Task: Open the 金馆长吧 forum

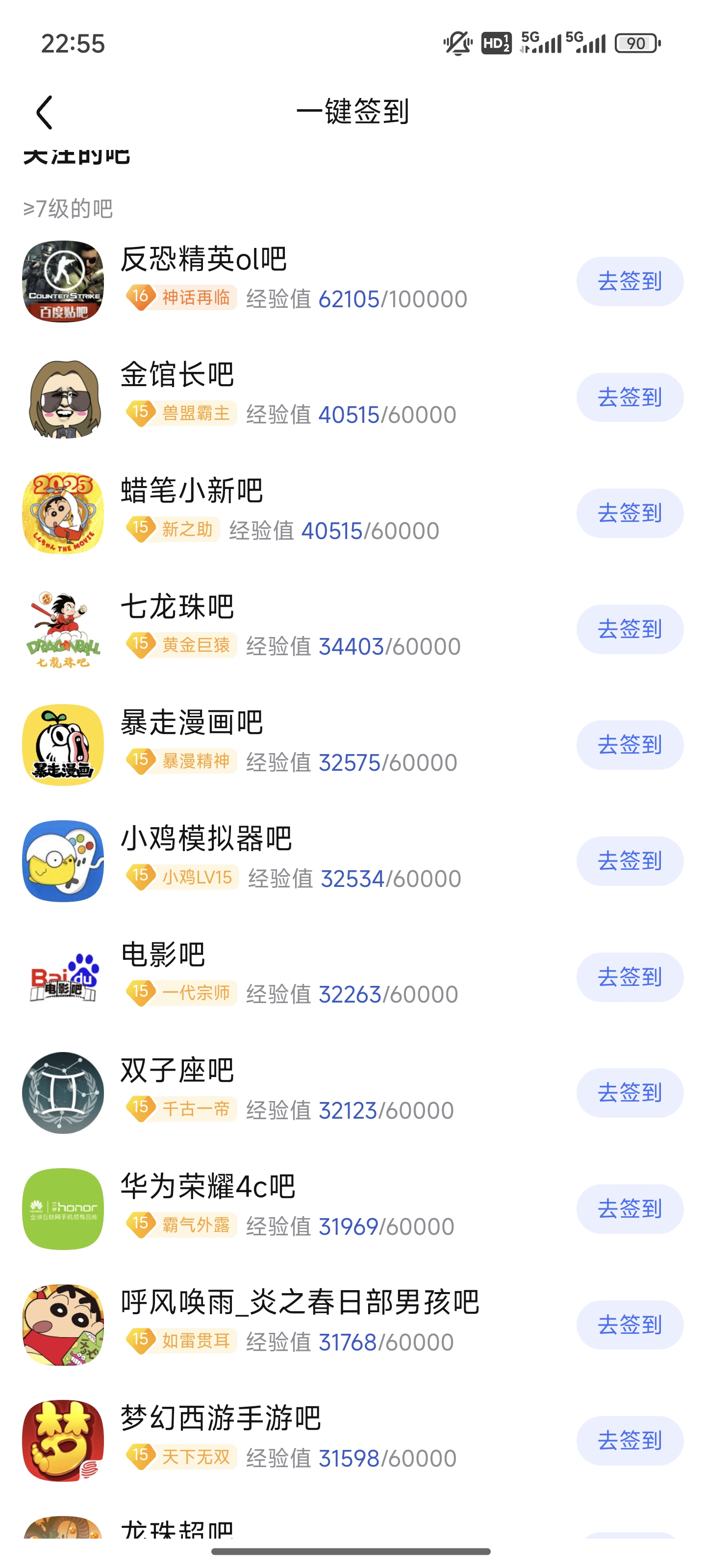Action: [176, 375]
